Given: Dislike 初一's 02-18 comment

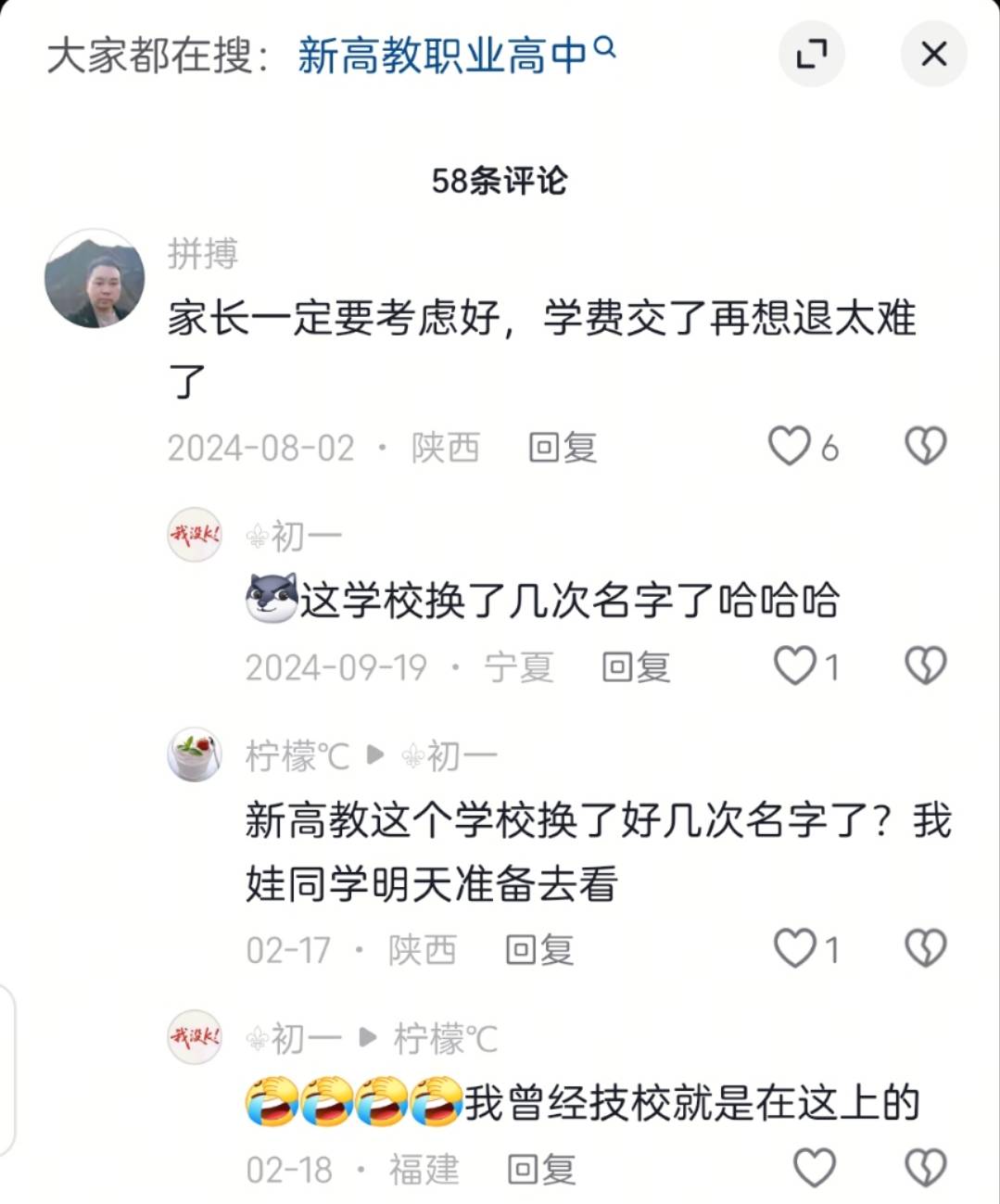Looking at the screenshot, I should (x=925, y=1168).
